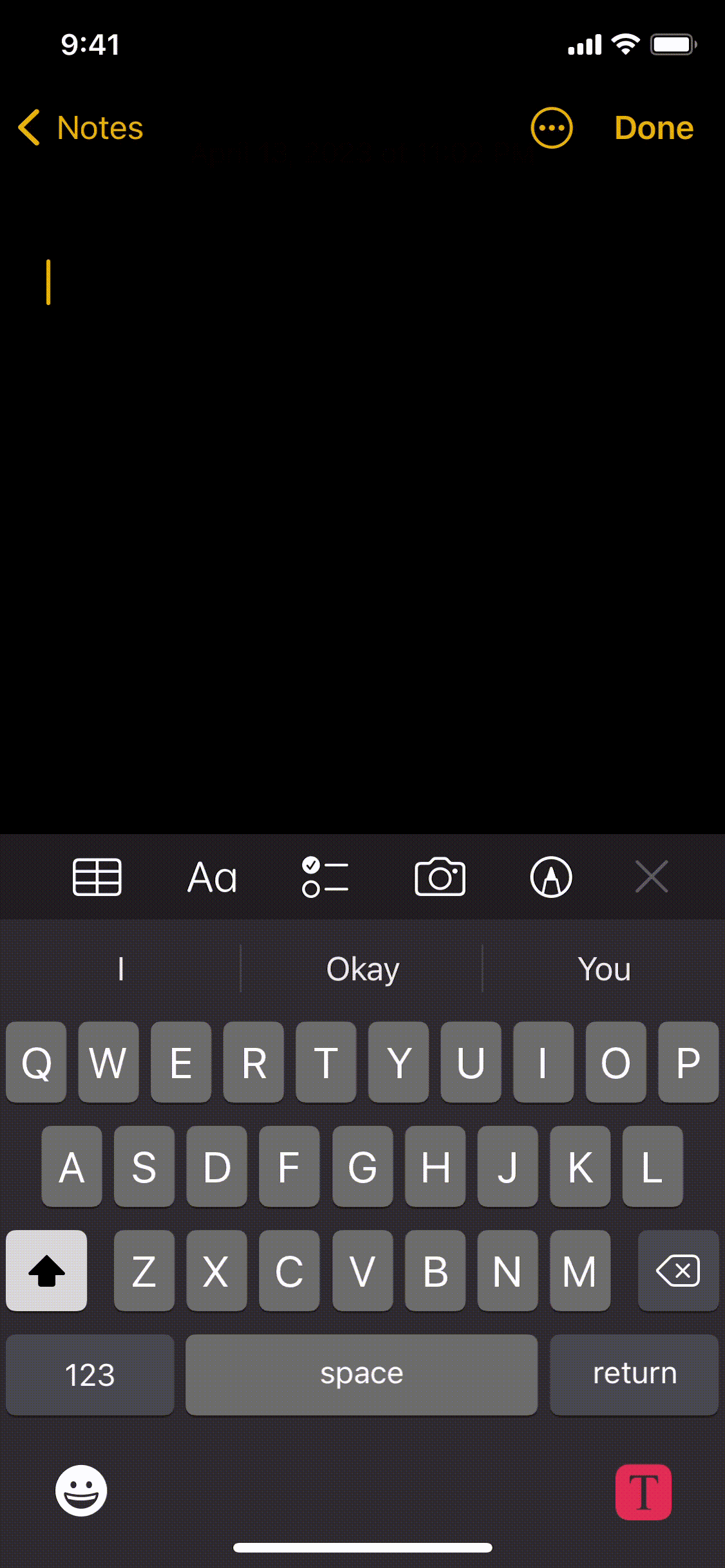
Task: Tap the red T keyboard icon
Action: coord(643,1492)
